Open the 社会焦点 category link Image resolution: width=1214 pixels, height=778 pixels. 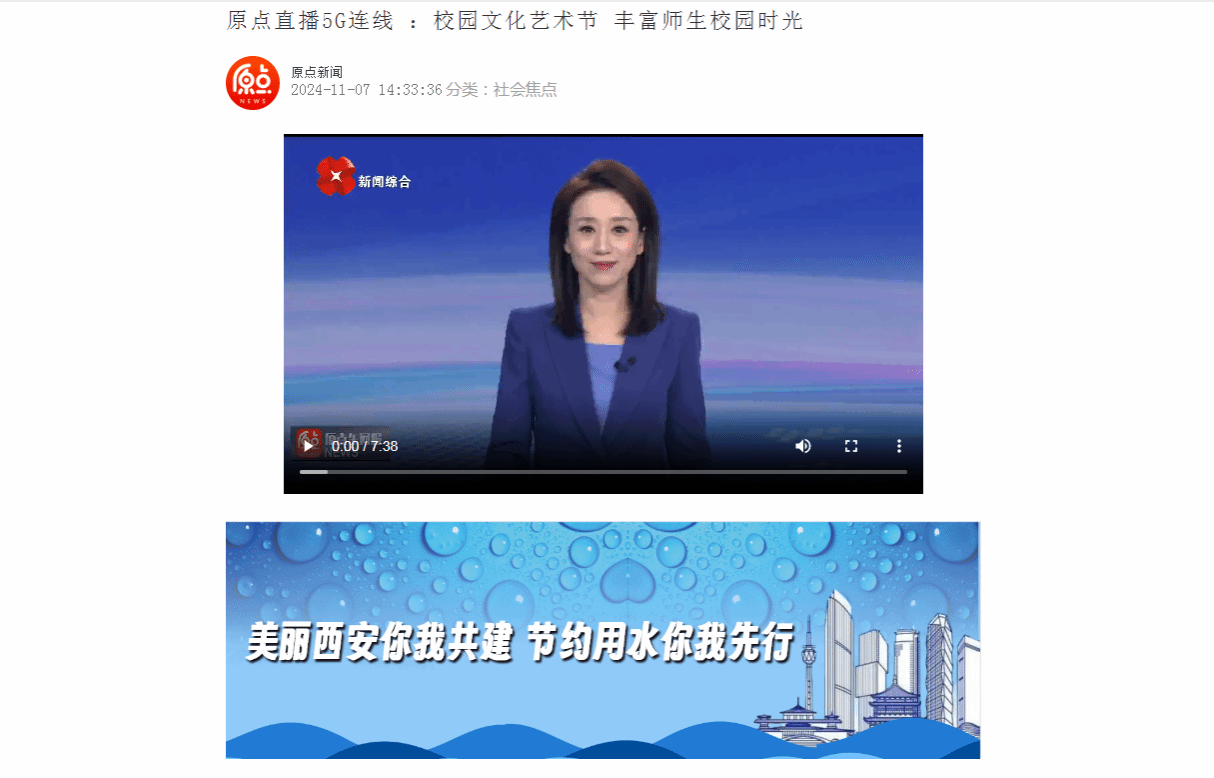(x=525, y=90)
